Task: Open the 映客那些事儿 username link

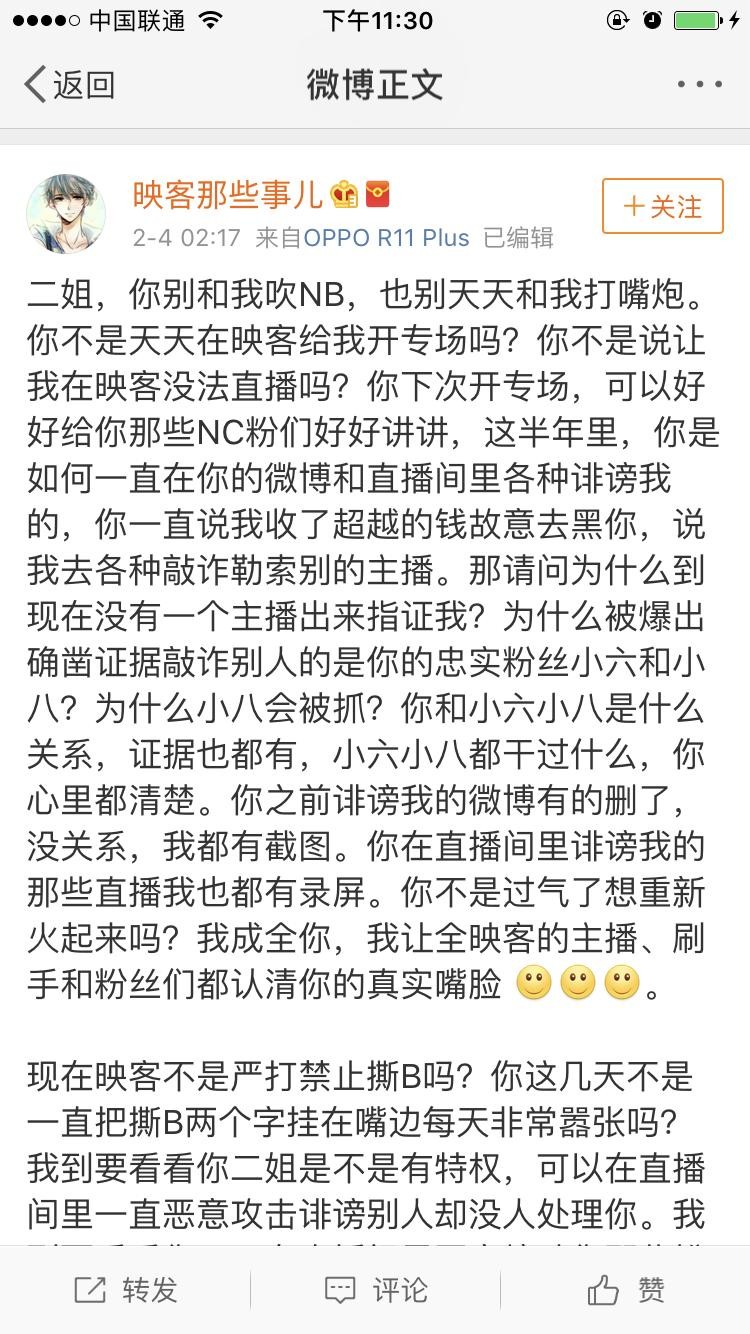Action: pyautogui.click(x=228, y=195)
